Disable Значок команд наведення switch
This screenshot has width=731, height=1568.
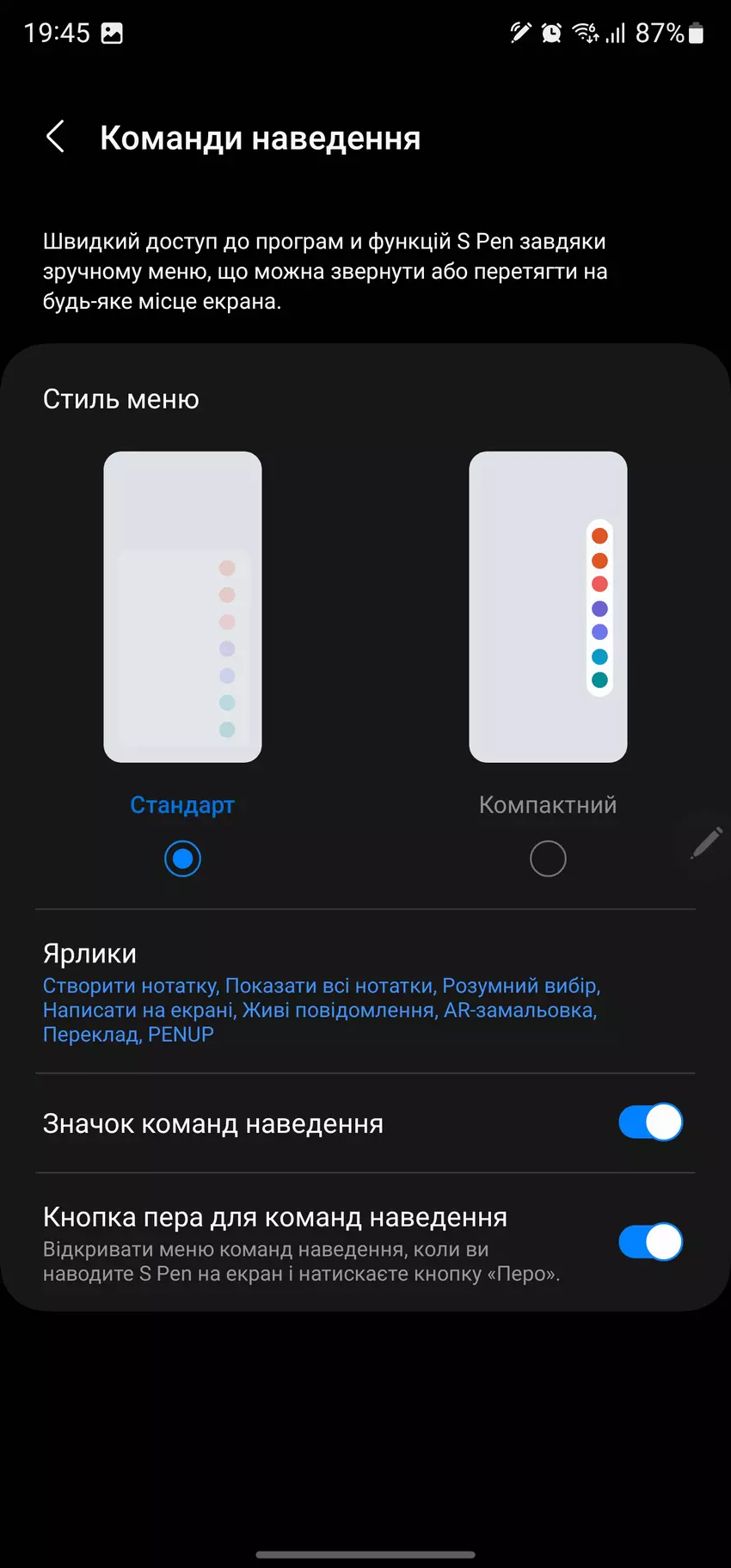[x=650, y=1122]
